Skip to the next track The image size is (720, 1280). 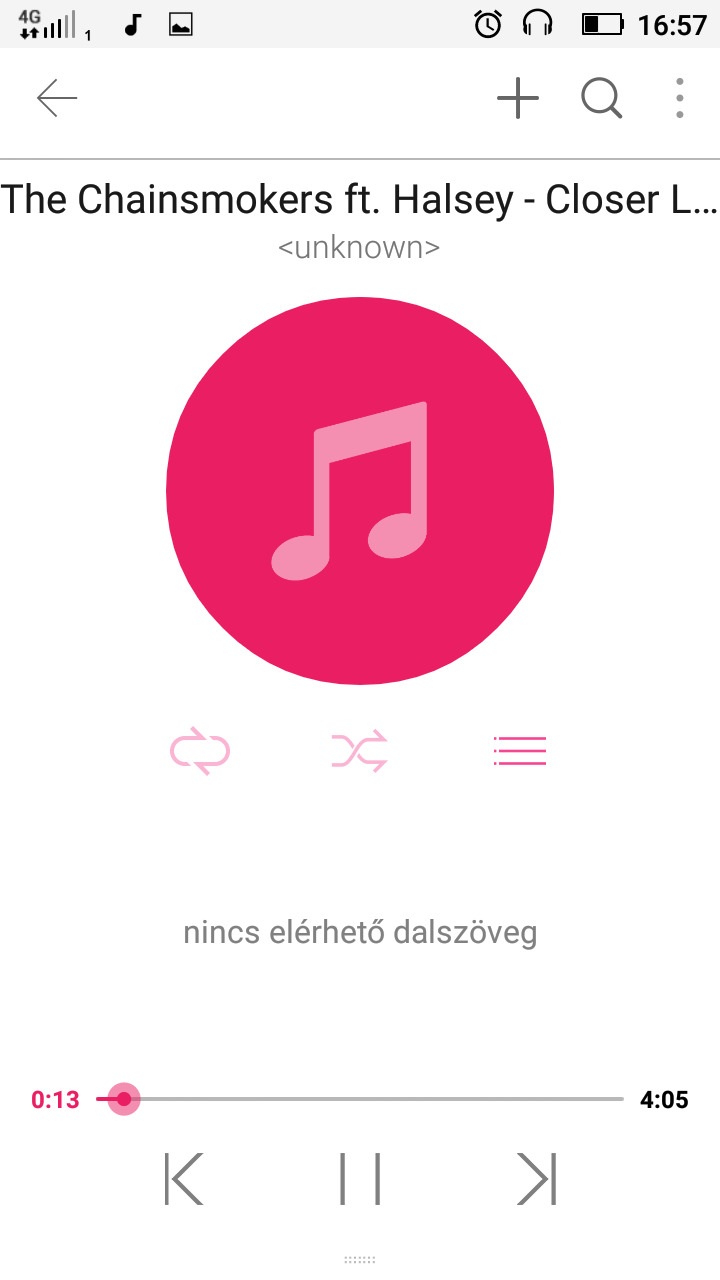(536, 1179)
